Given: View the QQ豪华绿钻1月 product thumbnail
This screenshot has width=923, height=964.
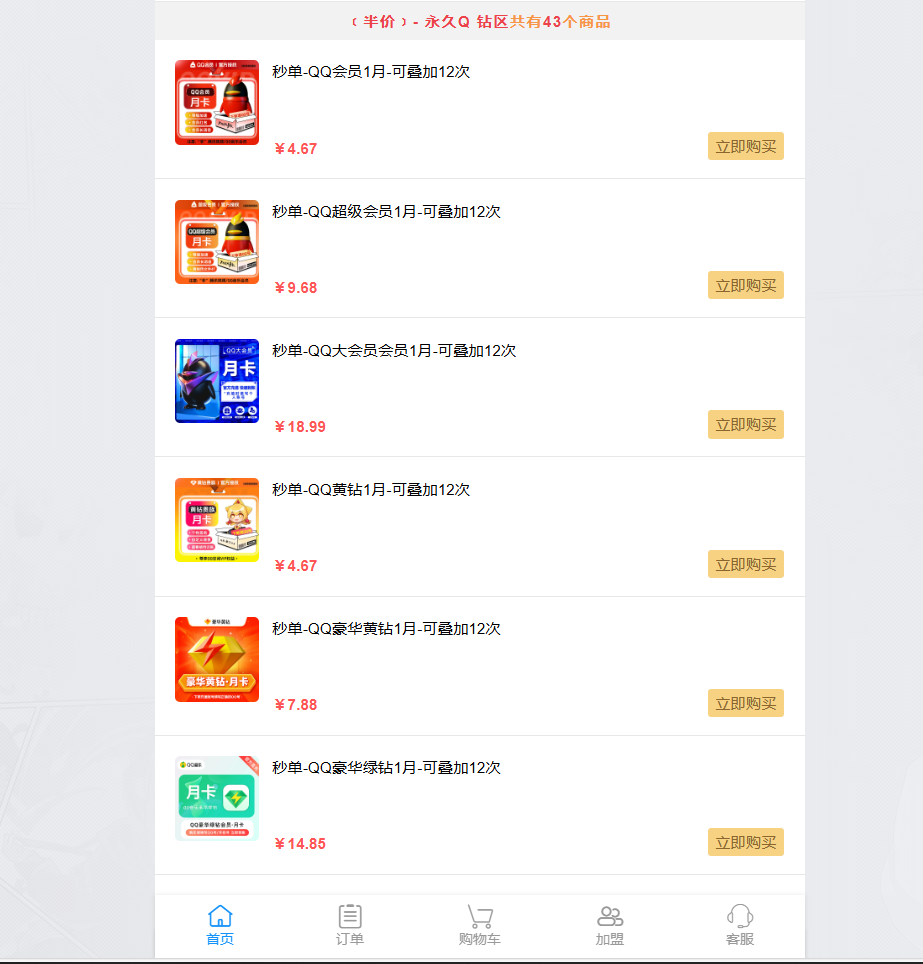Looking at the screenshot, I should click(x=217, y=798).
